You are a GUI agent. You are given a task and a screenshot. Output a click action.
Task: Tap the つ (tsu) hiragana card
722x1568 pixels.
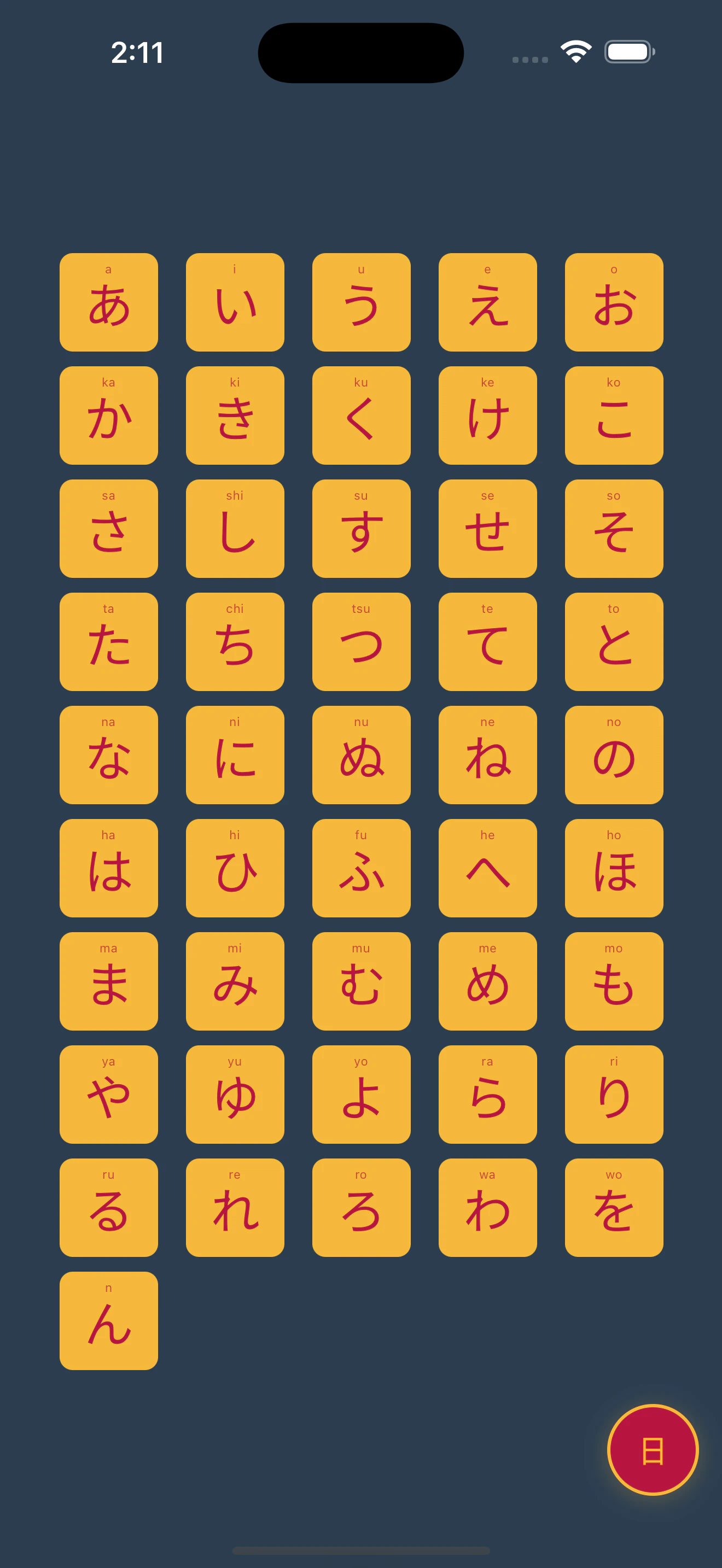(361, 641)
